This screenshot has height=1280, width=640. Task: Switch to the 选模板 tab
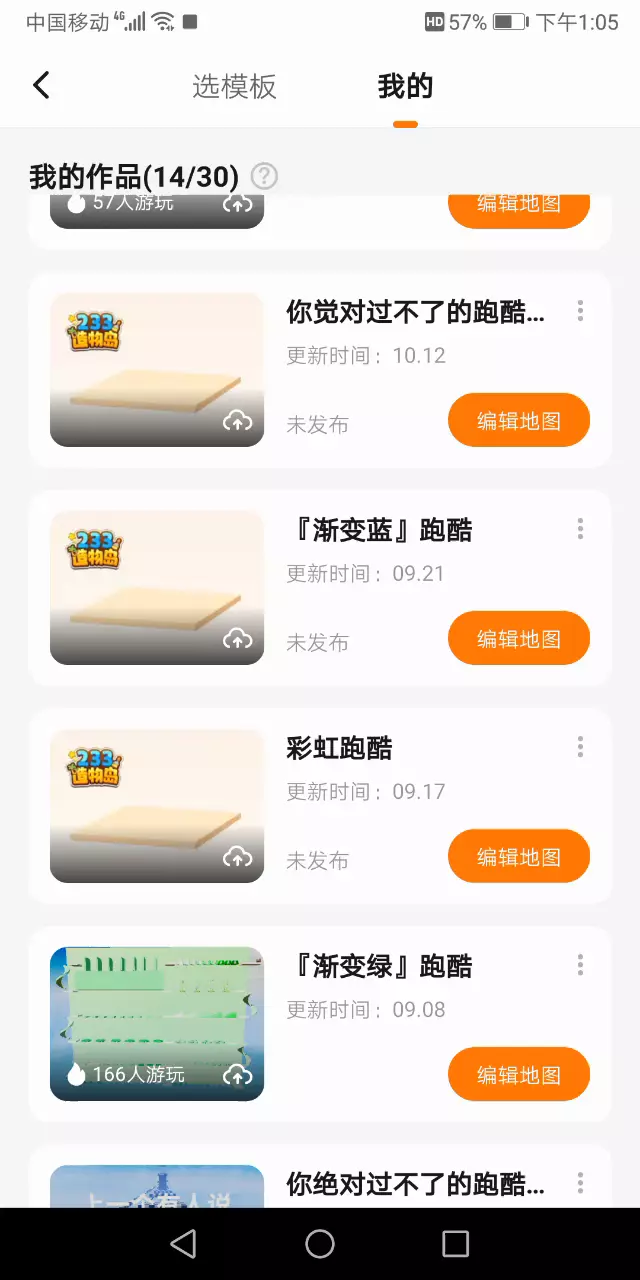[x=234, y=87]
